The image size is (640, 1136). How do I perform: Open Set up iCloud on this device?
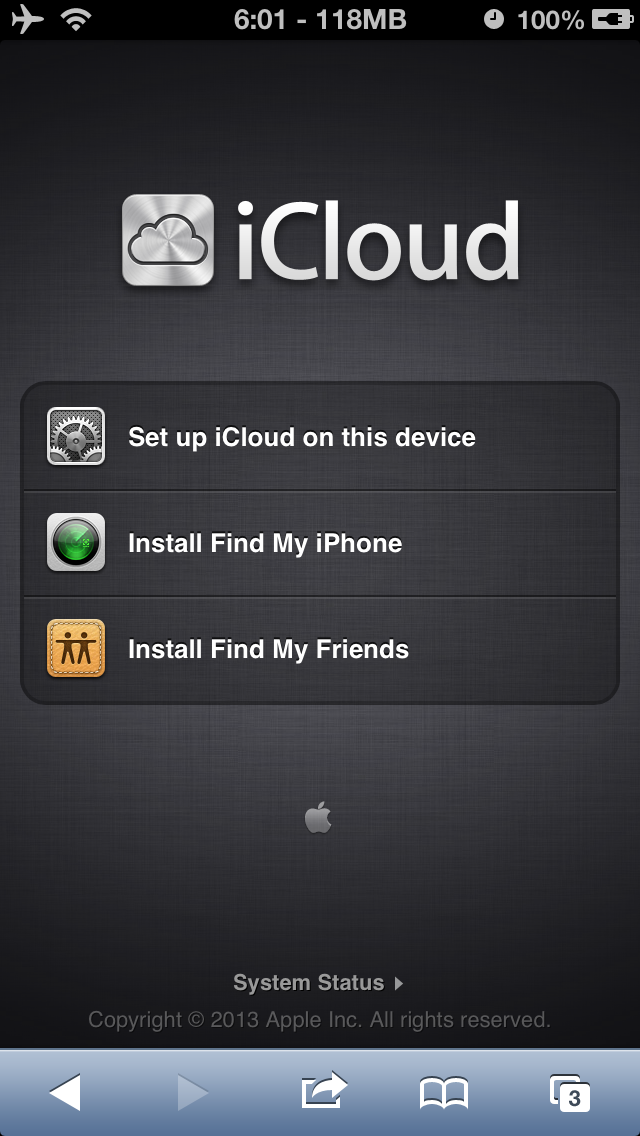[320, 437]
